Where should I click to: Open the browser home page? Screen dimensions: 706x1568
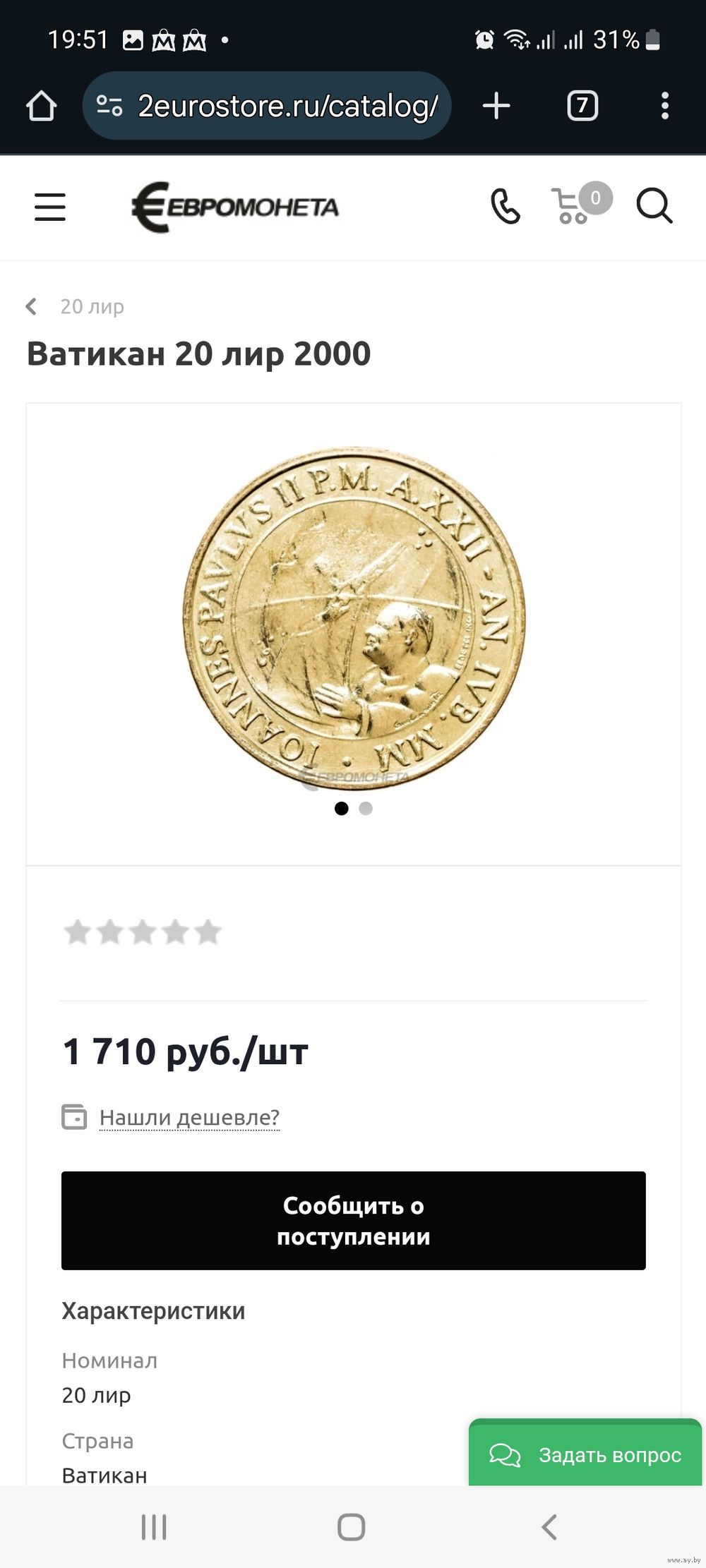point(42,106)
